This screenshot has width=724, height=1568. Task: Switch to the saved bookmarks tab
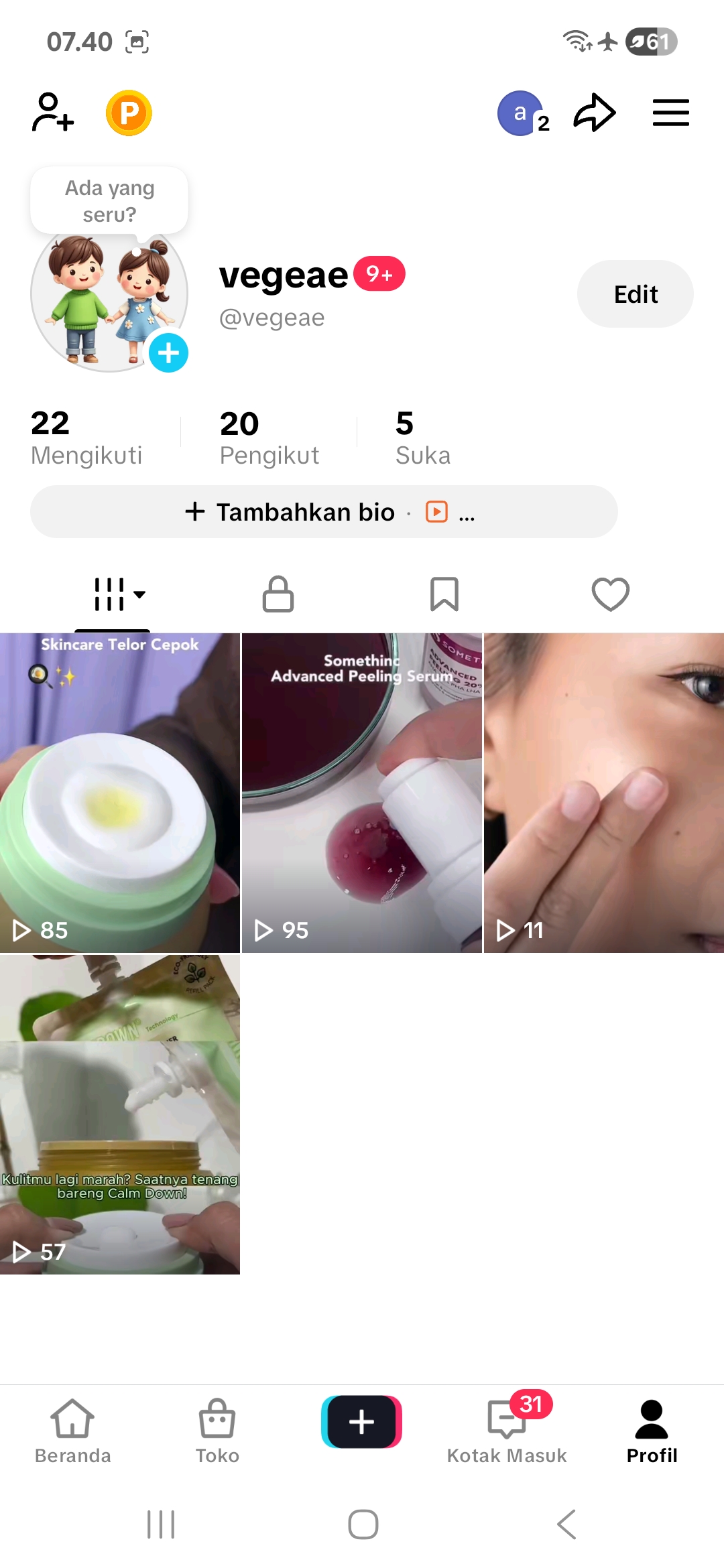(x=444, y=594)
